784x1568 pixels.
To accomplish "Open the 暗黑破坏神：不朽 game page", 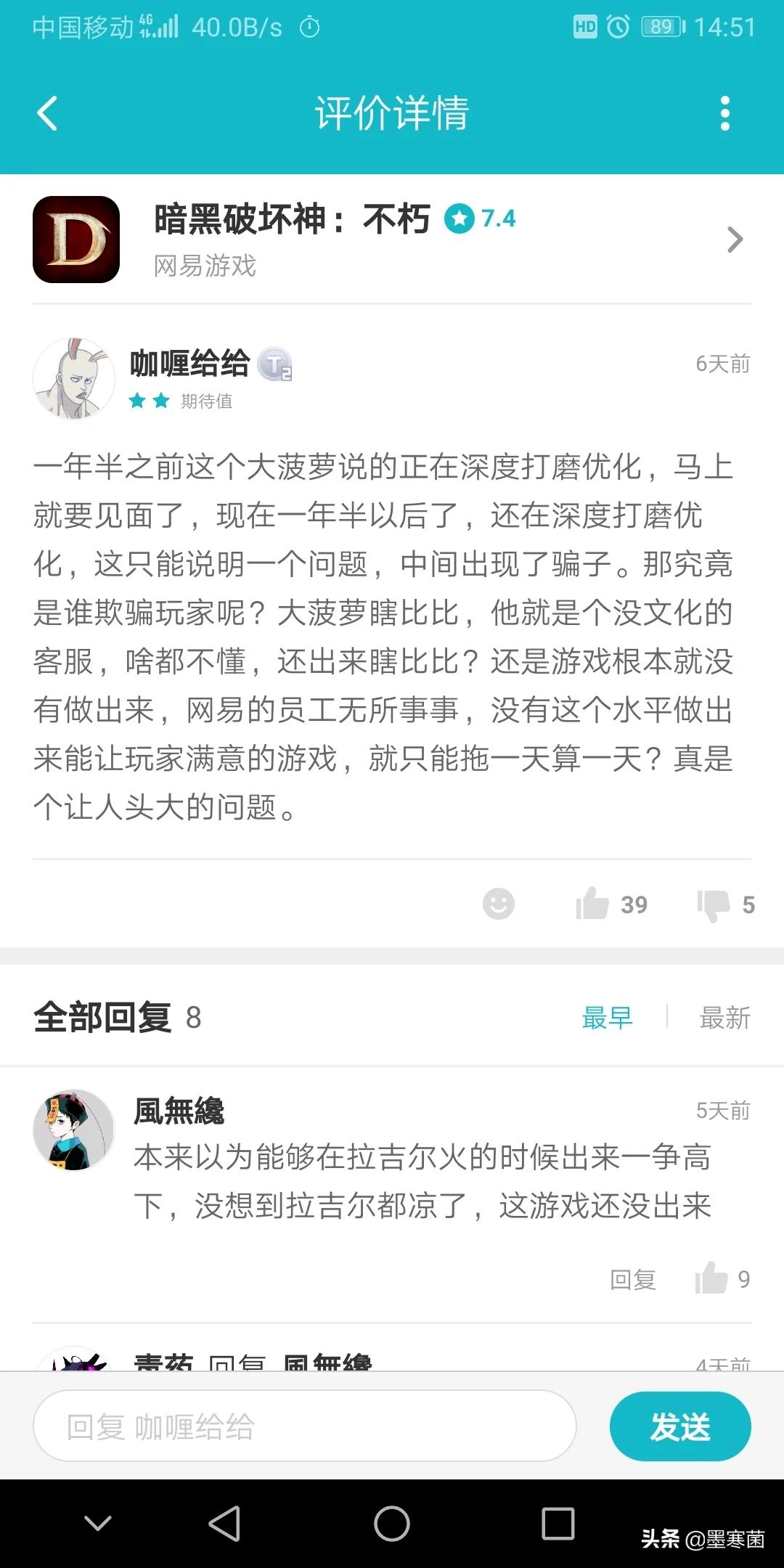I will [x=392, y=240].
